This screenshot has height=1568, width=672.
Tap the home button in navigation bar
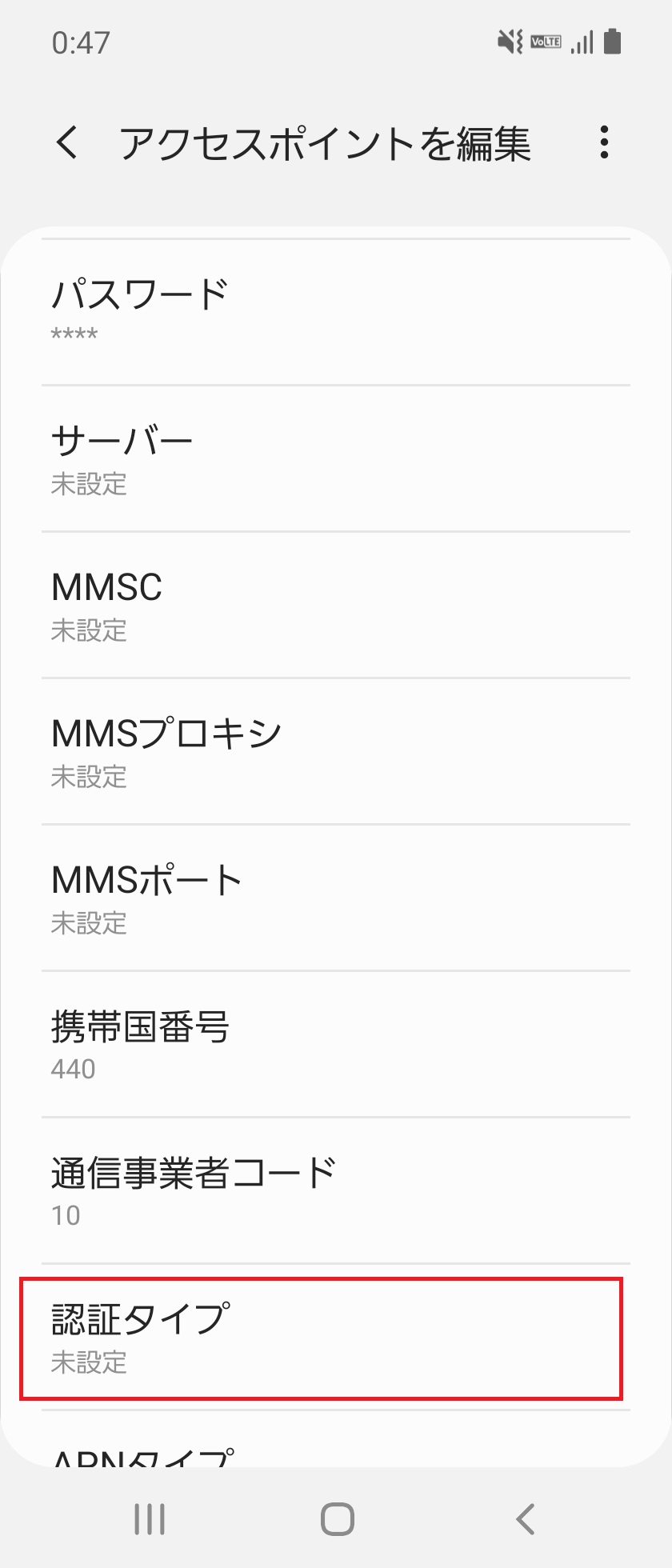336,1518
